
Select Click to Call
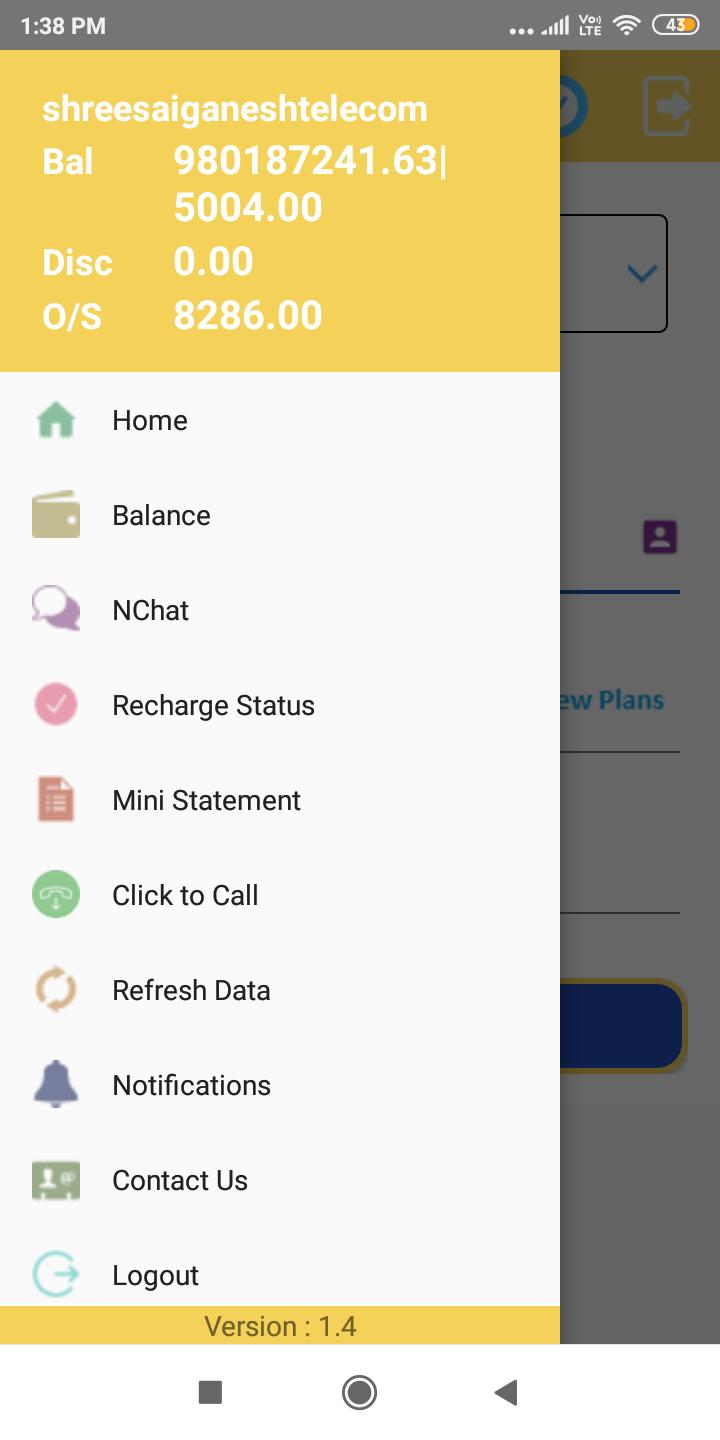[185, 895]
